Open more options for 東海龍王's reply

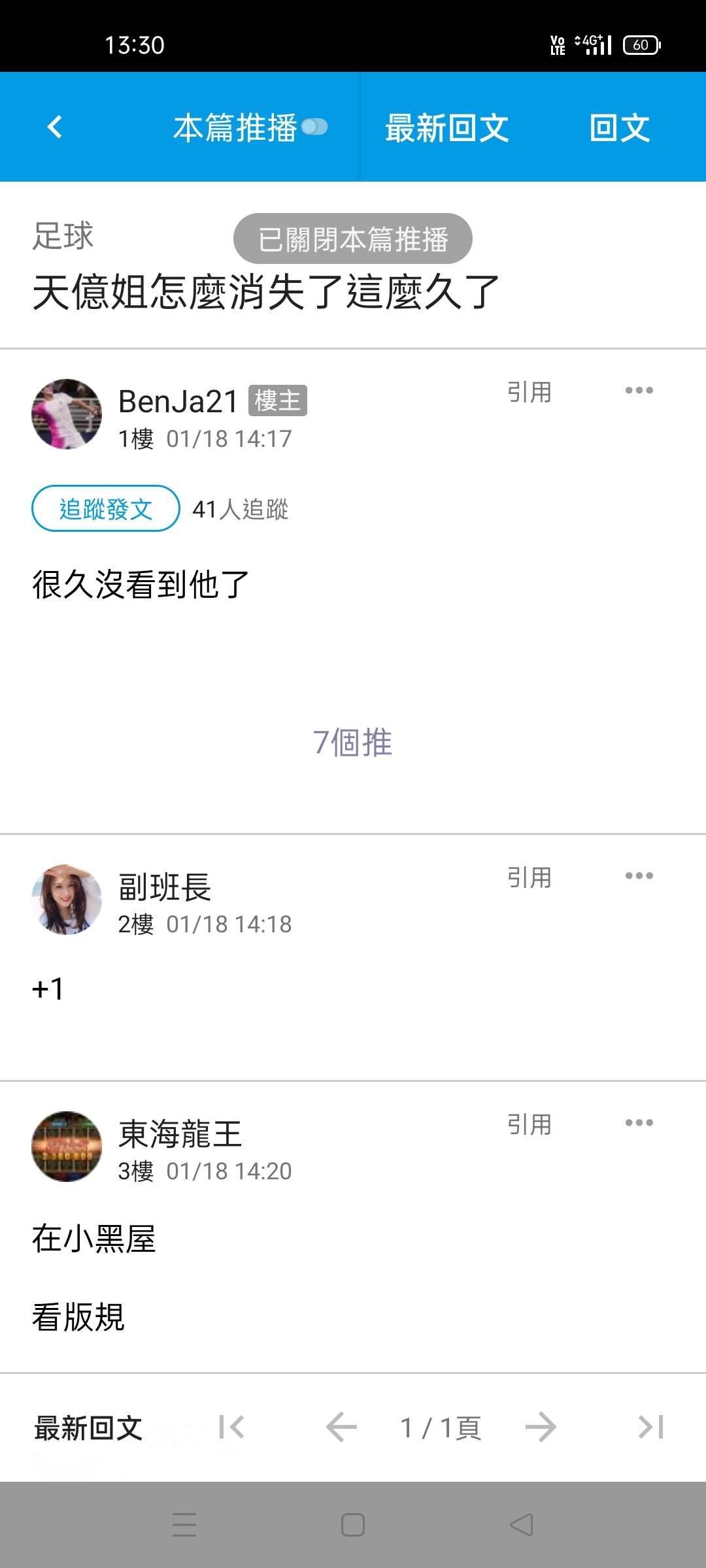[x=639, y=1123]
